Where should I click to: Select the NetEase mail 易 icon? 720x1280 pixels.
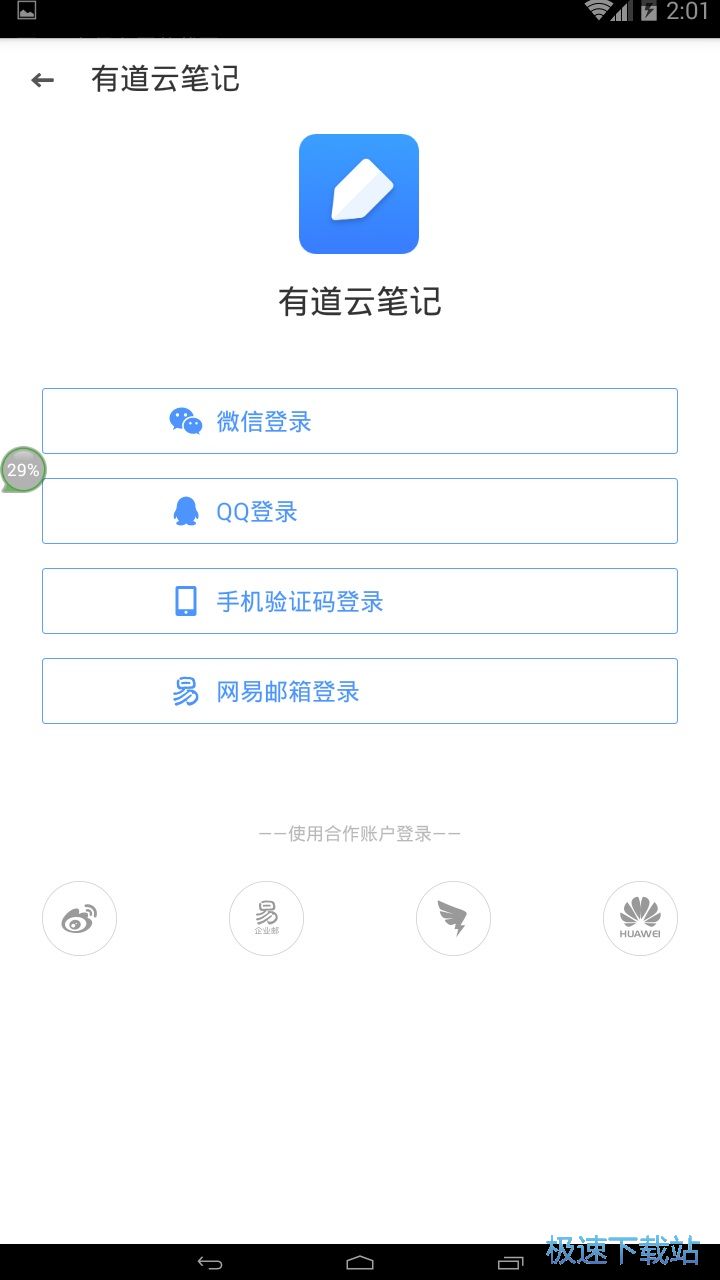184,691
